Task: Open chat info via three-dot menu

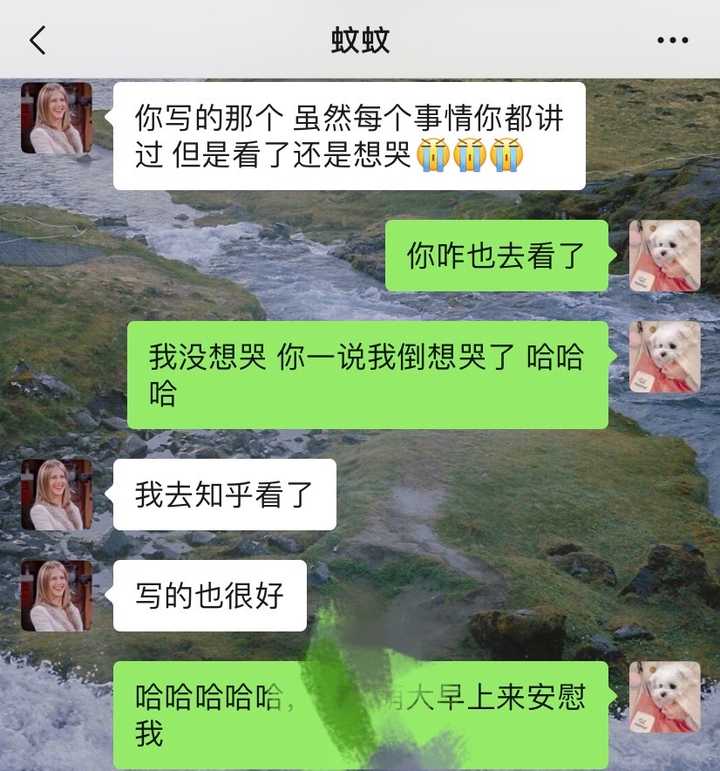Action: [672, 40]
